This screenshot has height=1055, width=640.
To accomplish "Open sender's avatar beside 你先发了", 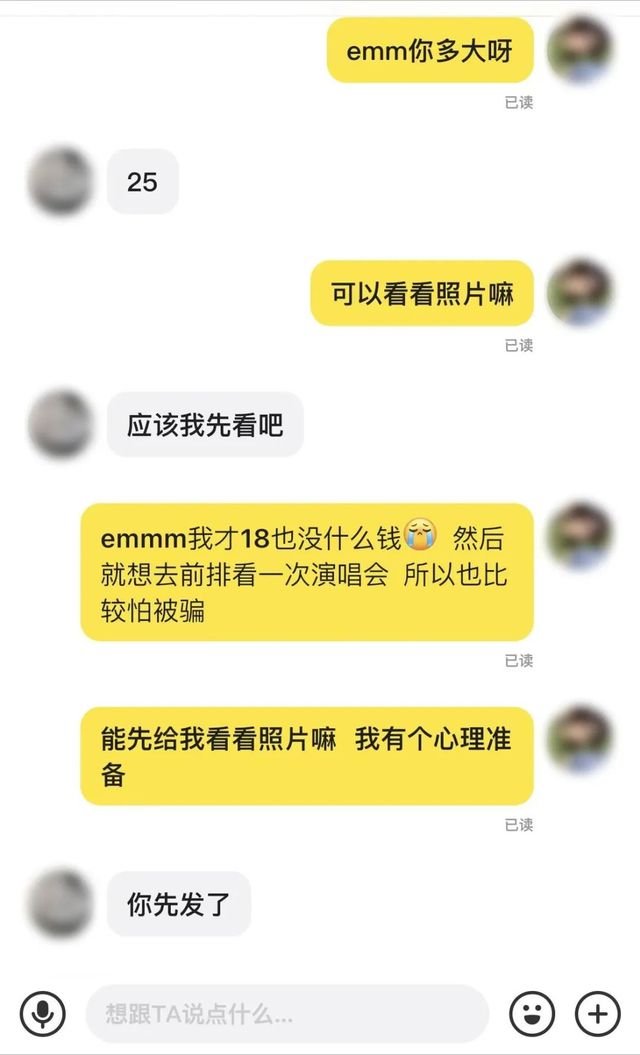I will click(61, 904).
